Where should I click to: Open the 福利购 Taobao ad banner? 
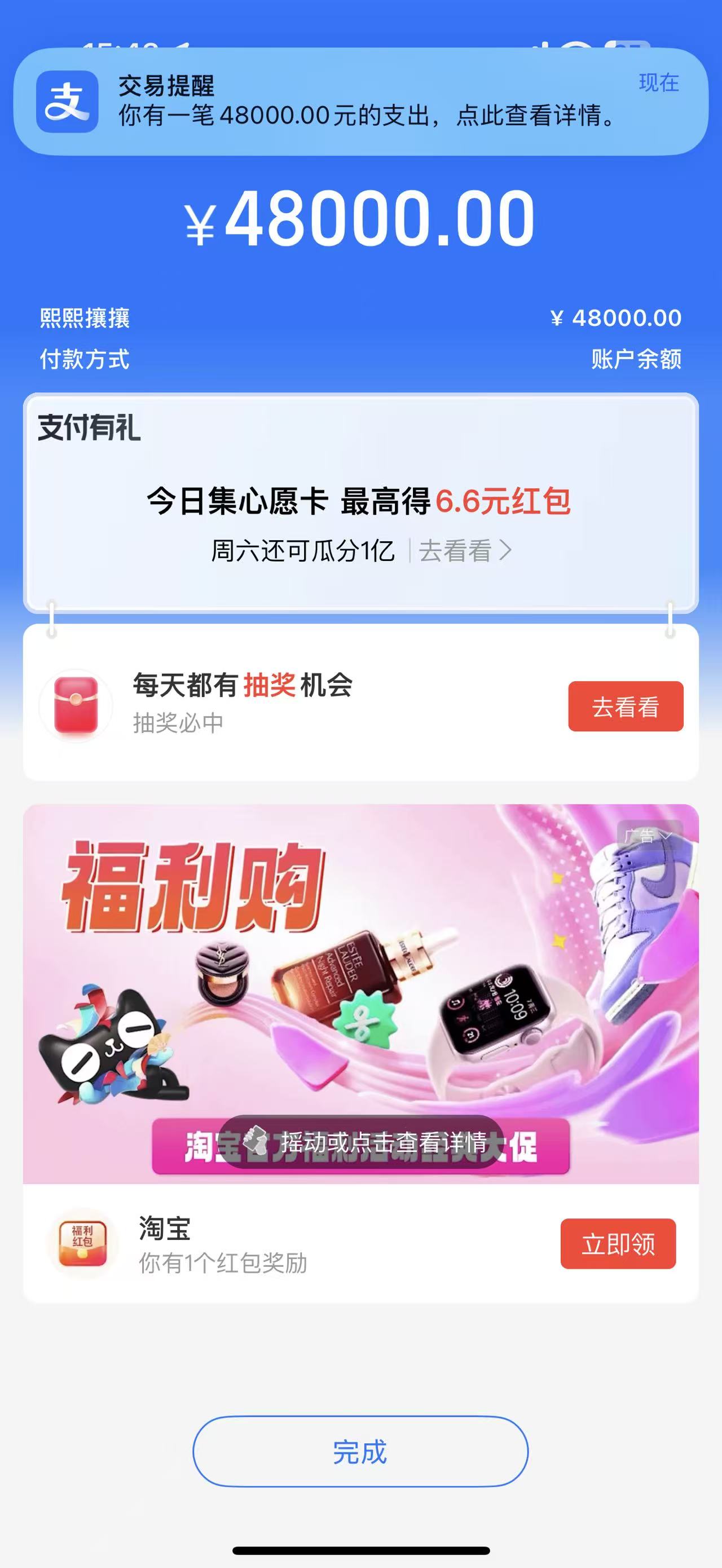pyautogui.click(x=360, y=974)
